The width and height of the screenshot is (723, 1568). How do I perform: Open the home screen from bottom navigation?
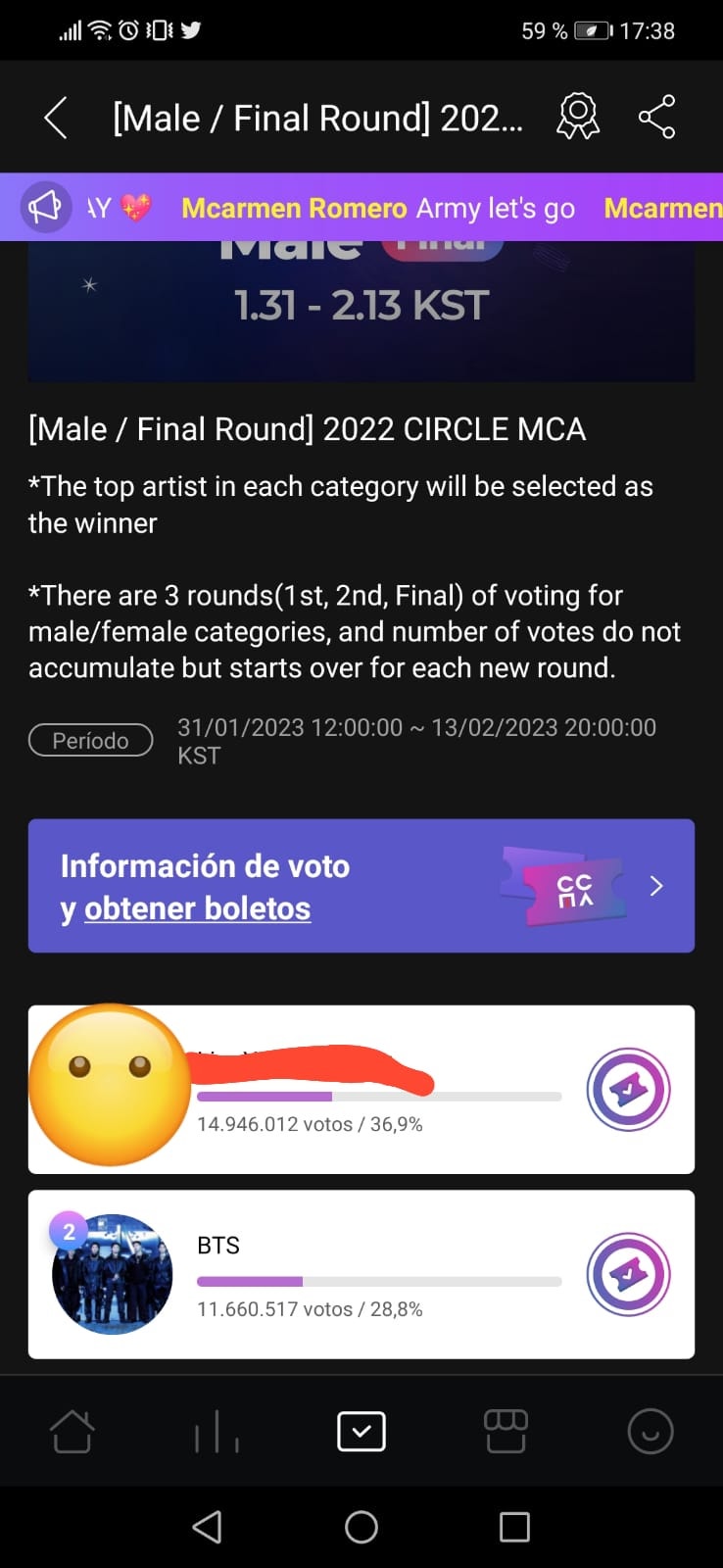pos(72,1431)
